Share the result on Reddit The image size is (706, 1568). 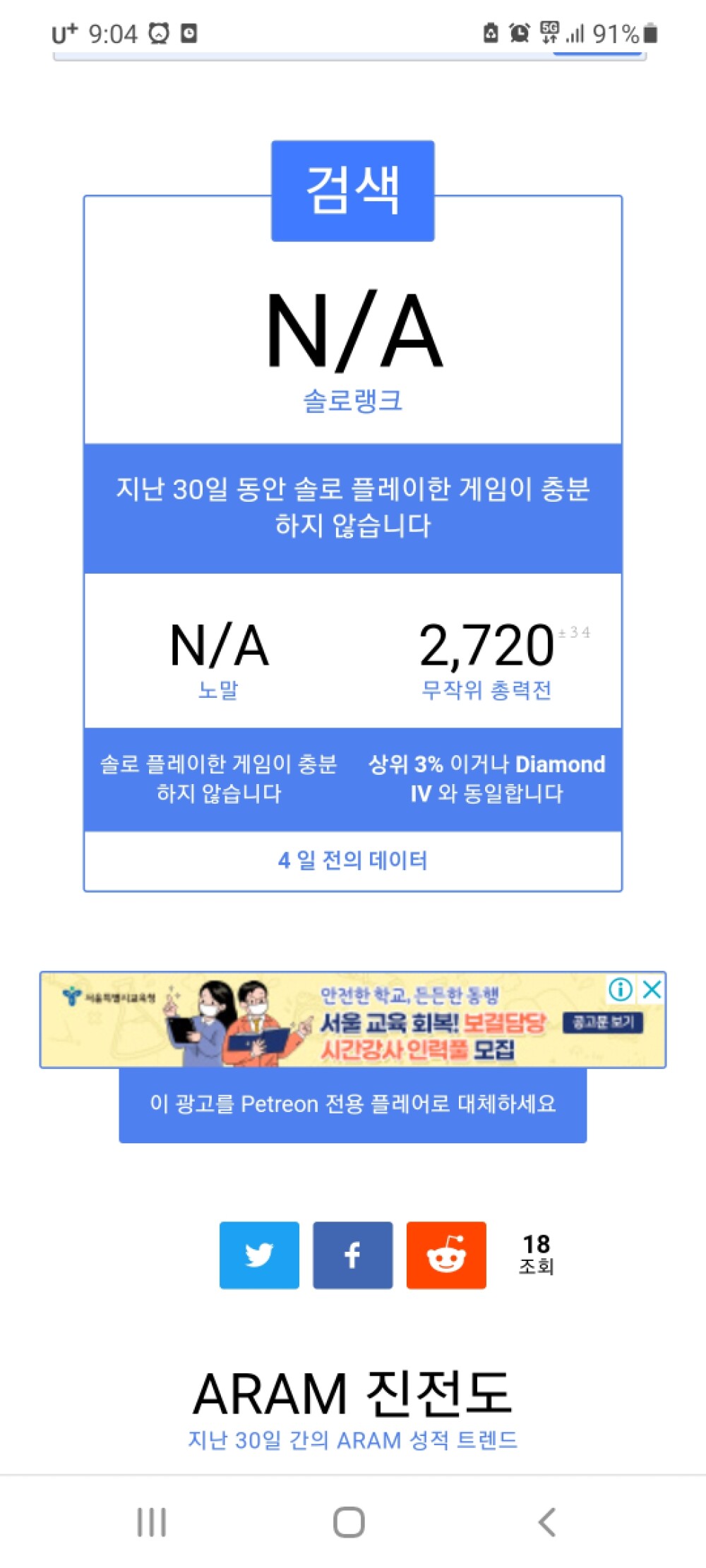point(445,1255)
